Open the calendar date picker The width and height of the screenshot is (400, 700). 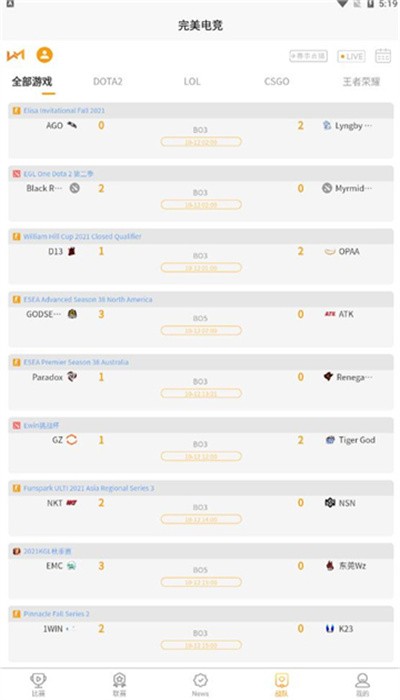point(383,56)
